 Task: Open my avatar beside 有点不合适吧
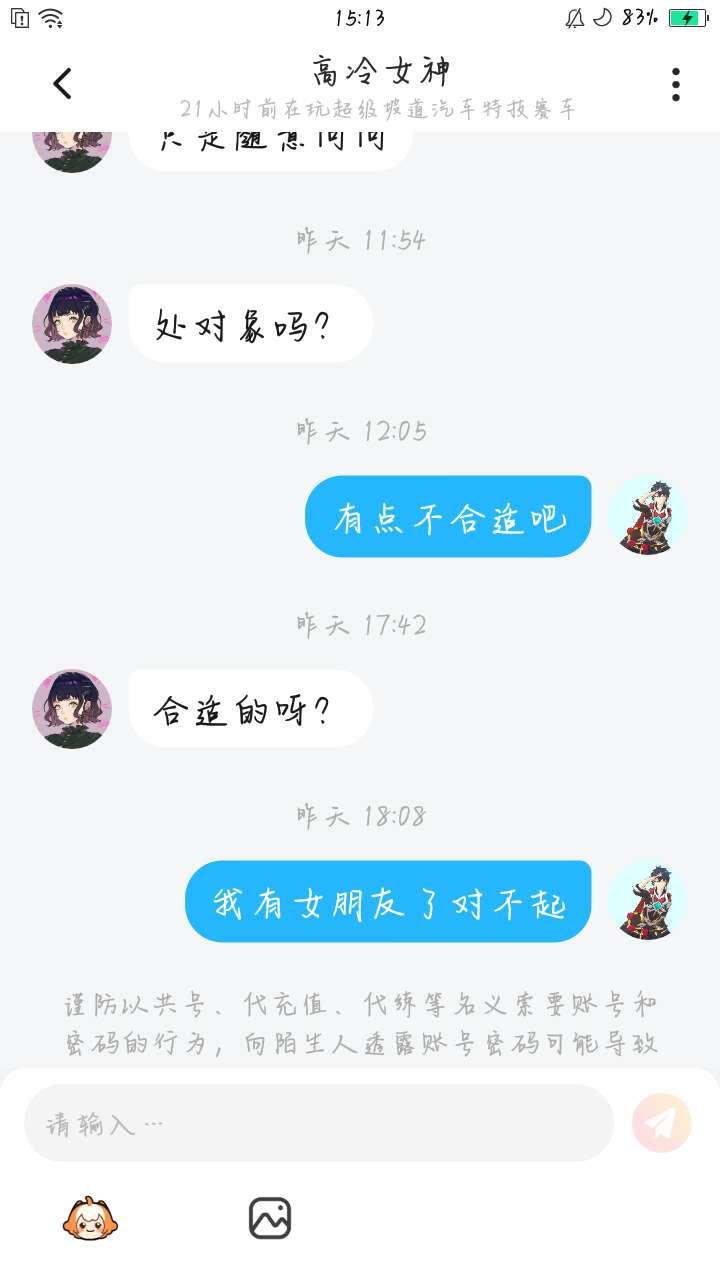click(648, 516)
